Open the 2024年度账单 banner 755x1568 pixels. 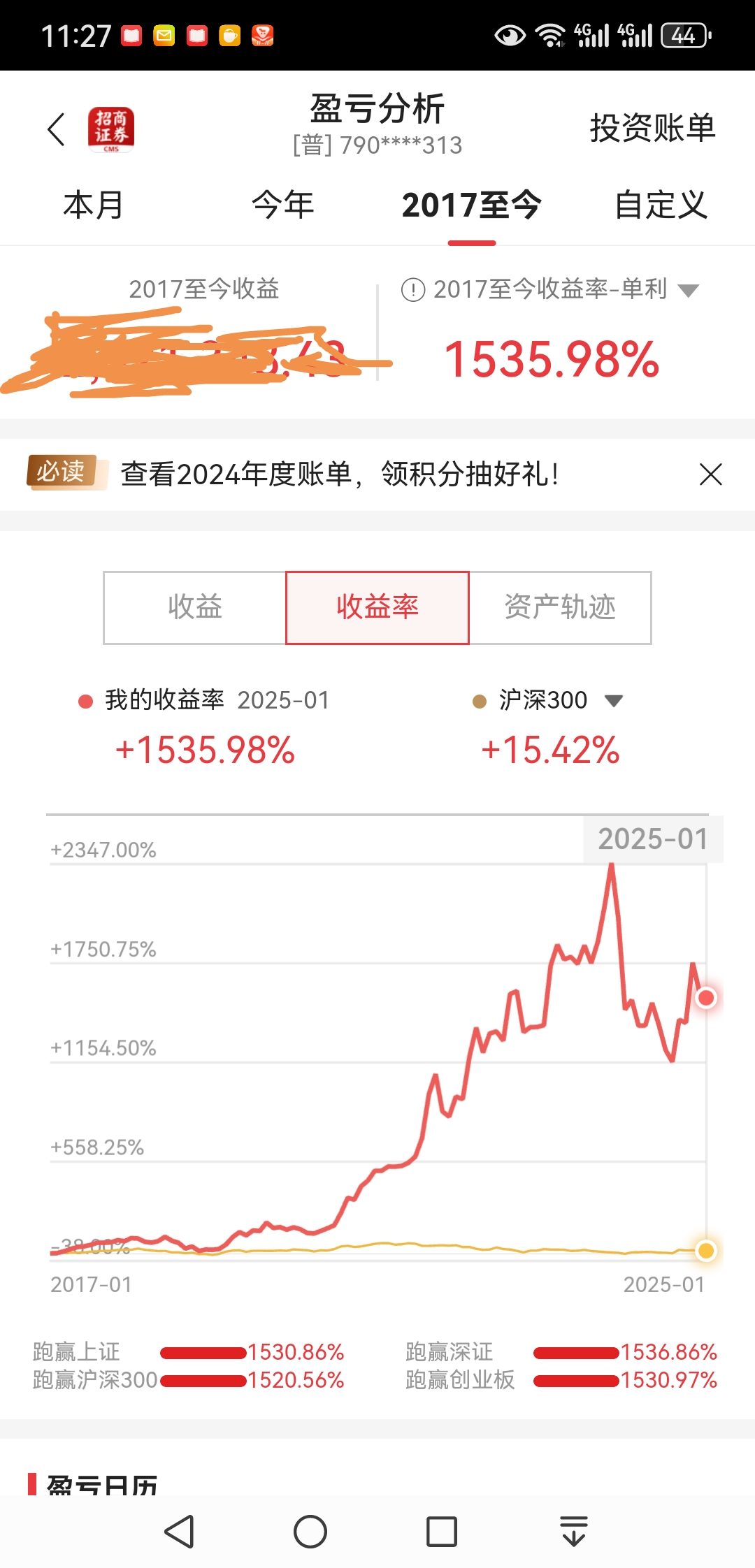pyautogui.click(x=339, y=474)
